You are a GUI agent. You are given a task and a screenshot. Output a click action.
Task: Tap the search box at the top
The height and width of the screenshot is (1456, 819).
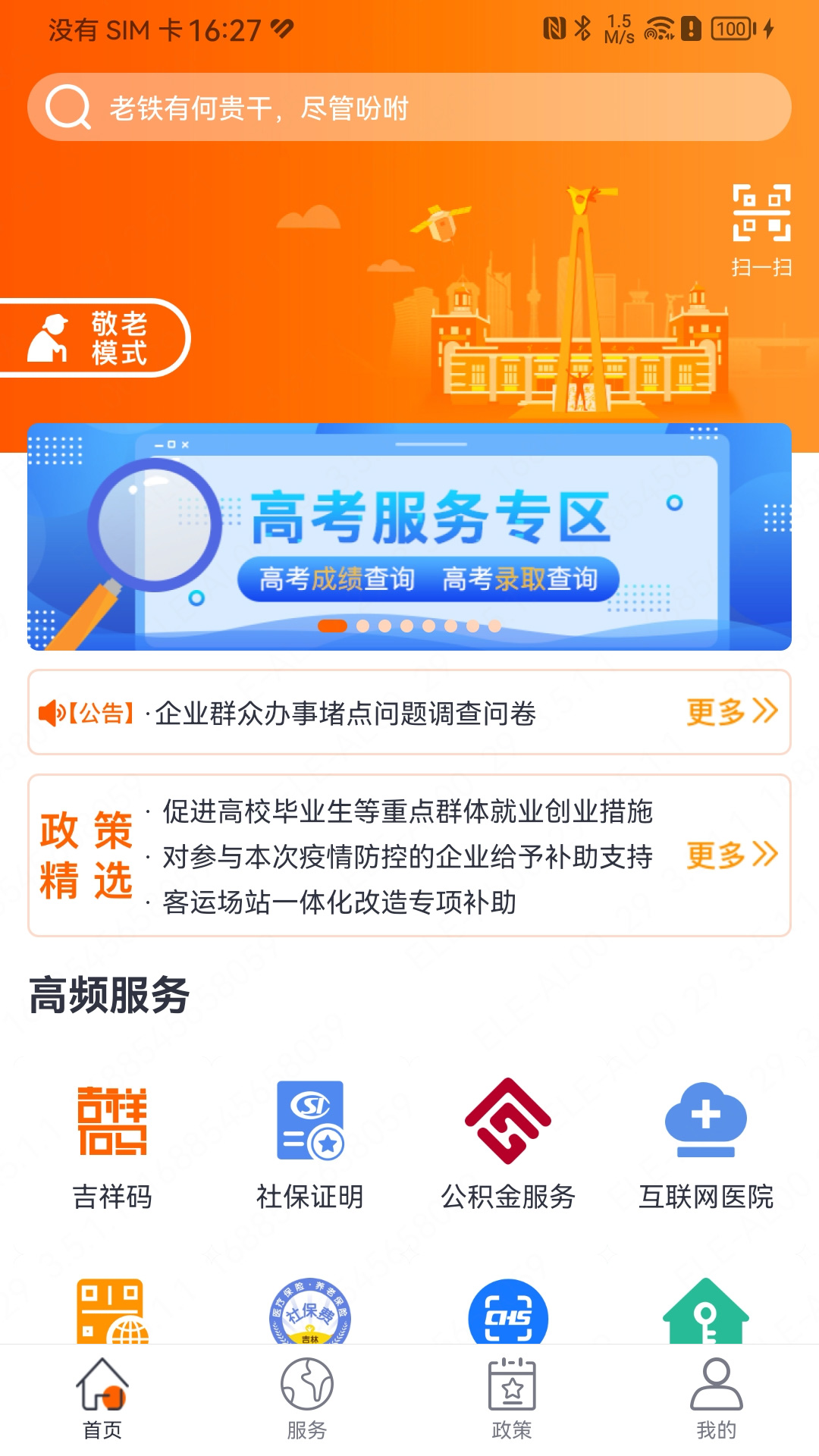point(409,107)
